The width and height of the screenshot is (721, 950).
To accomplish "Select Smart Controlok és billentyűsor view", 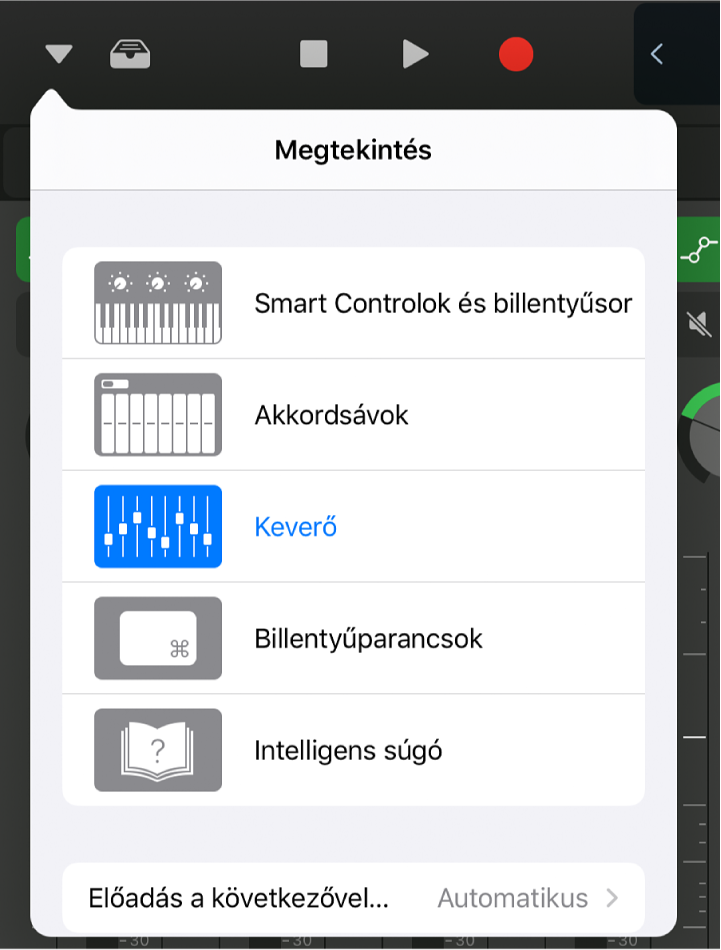I will pos(353,303).
